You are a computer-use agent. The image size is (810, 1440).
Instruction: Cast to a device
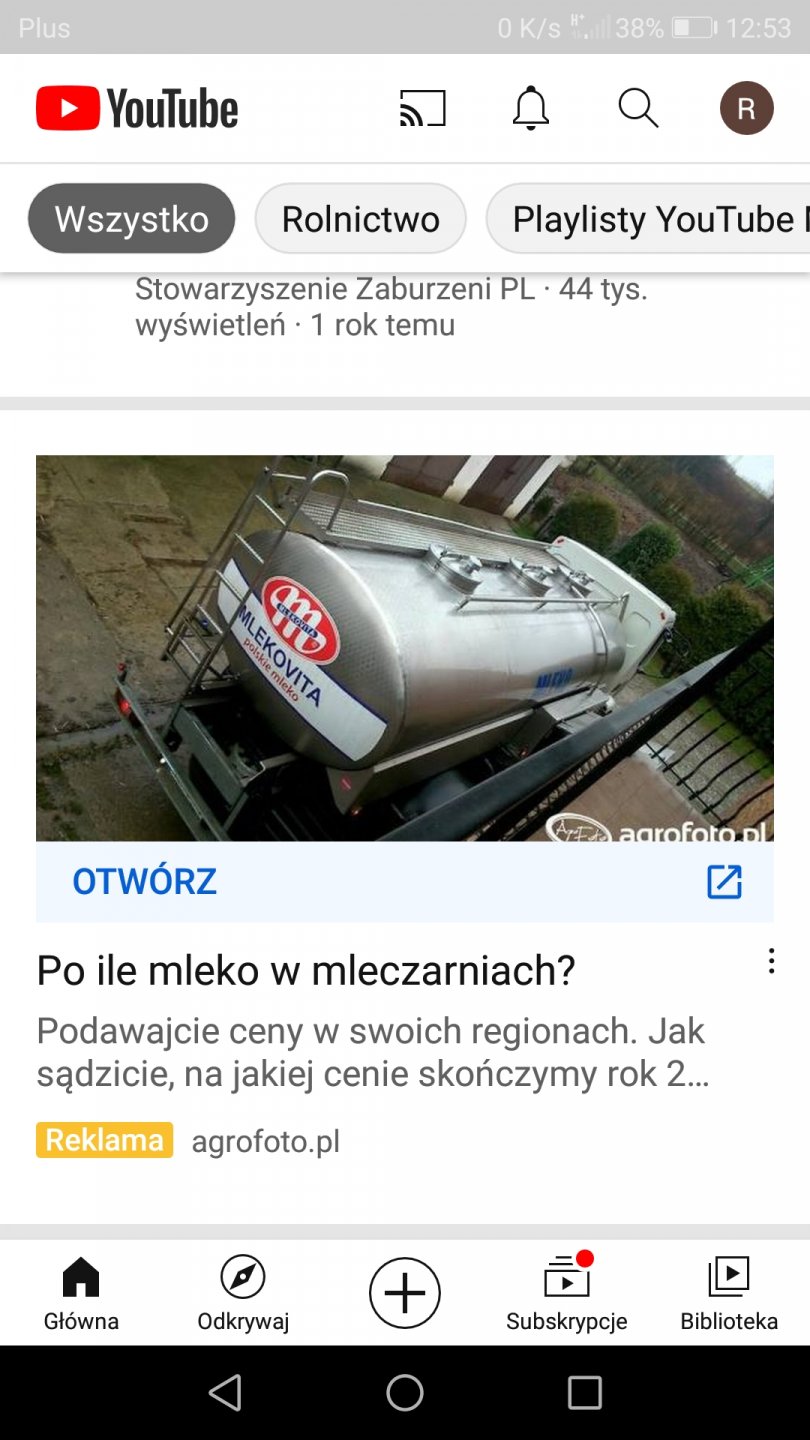[x=422, y=108]
